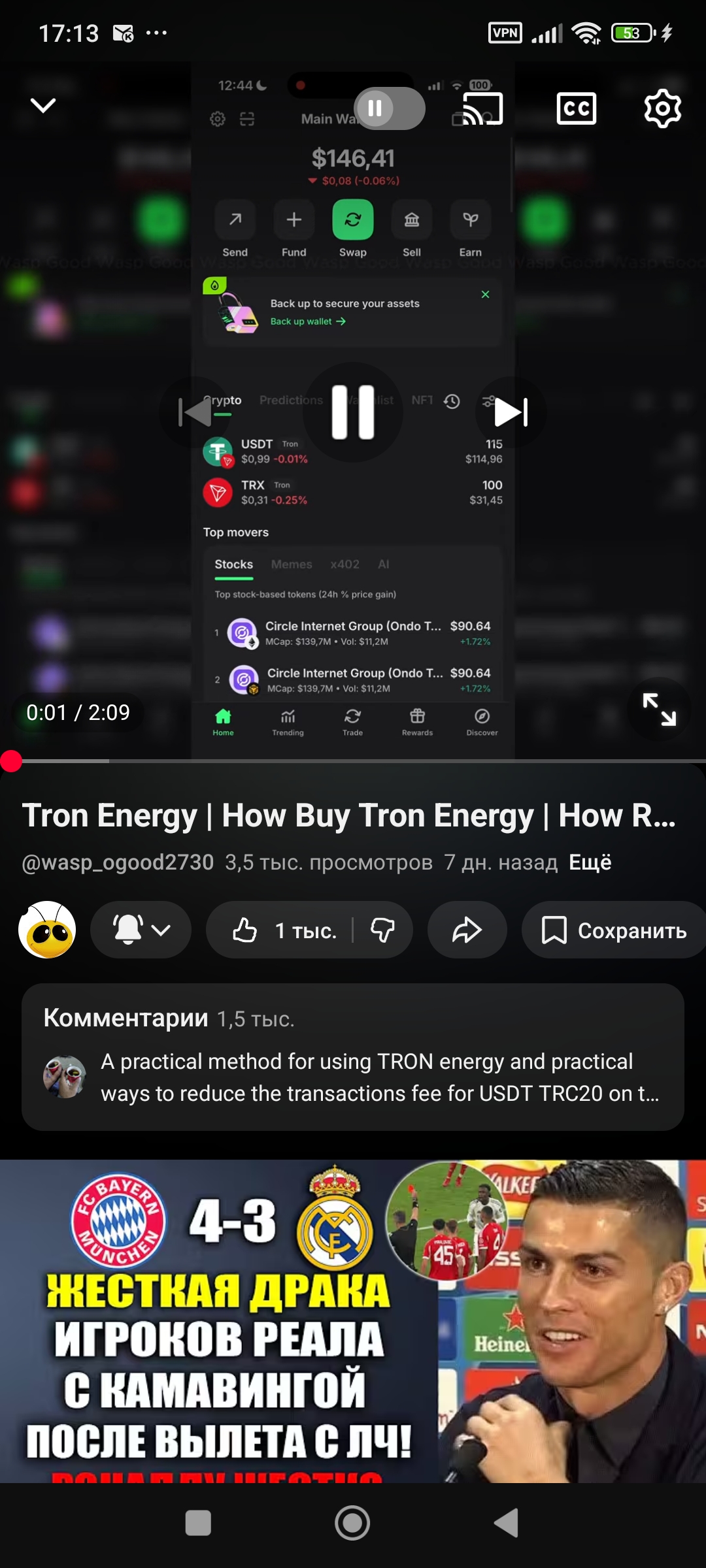706x1568 pixels.
Task: Pause the playing video
Action: pyautogui.click(x=353, y=412)
